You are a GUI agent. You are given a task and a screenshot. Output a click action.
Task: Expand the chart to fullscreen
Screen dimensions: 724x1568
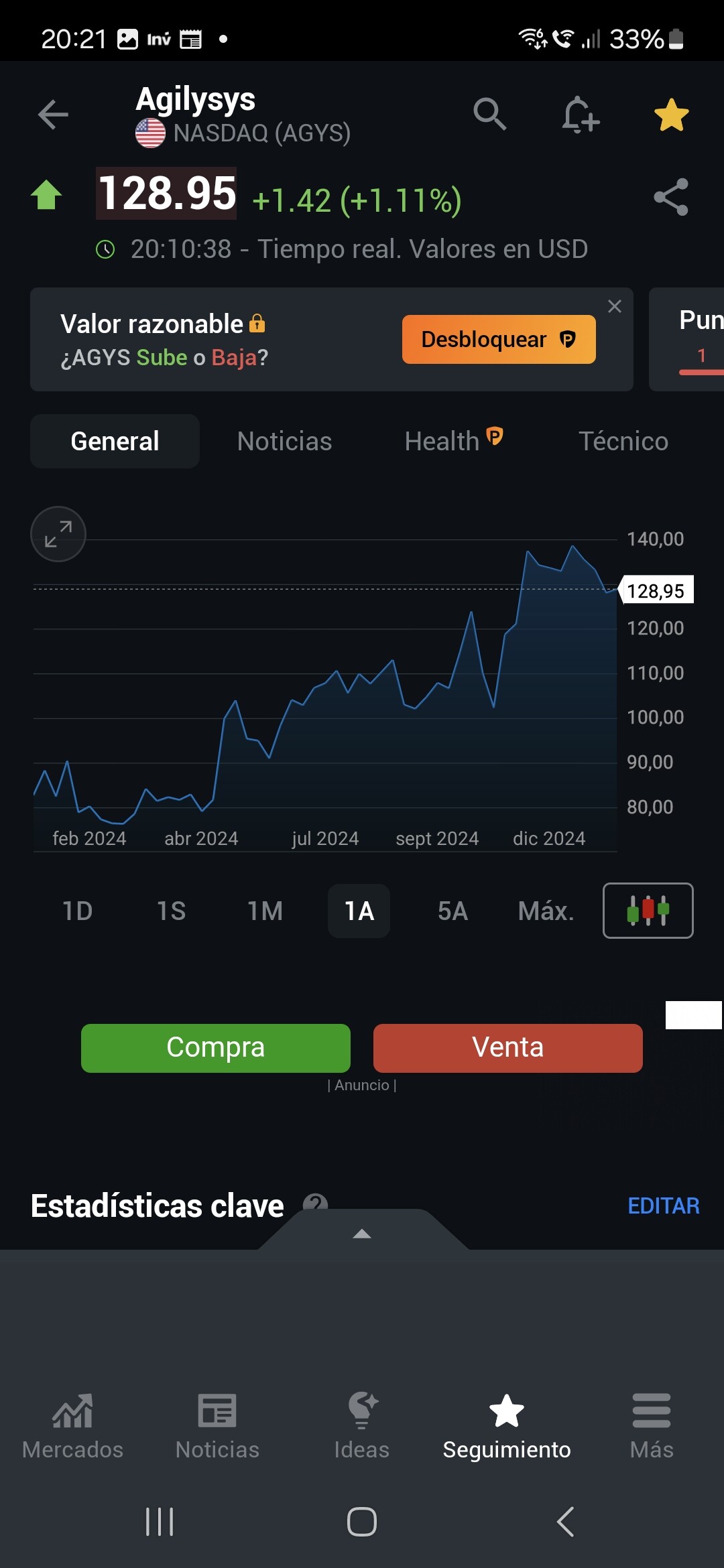point(58,534)
